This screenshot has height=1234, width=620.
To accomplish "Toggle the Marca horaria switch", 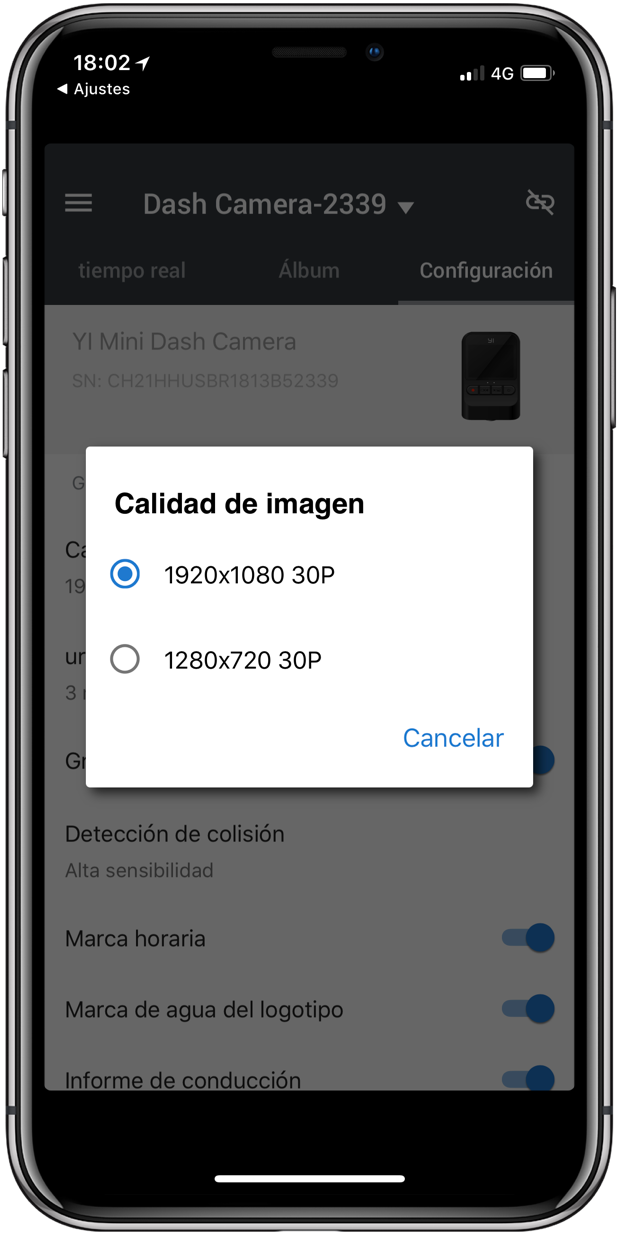I will (528, 938).
